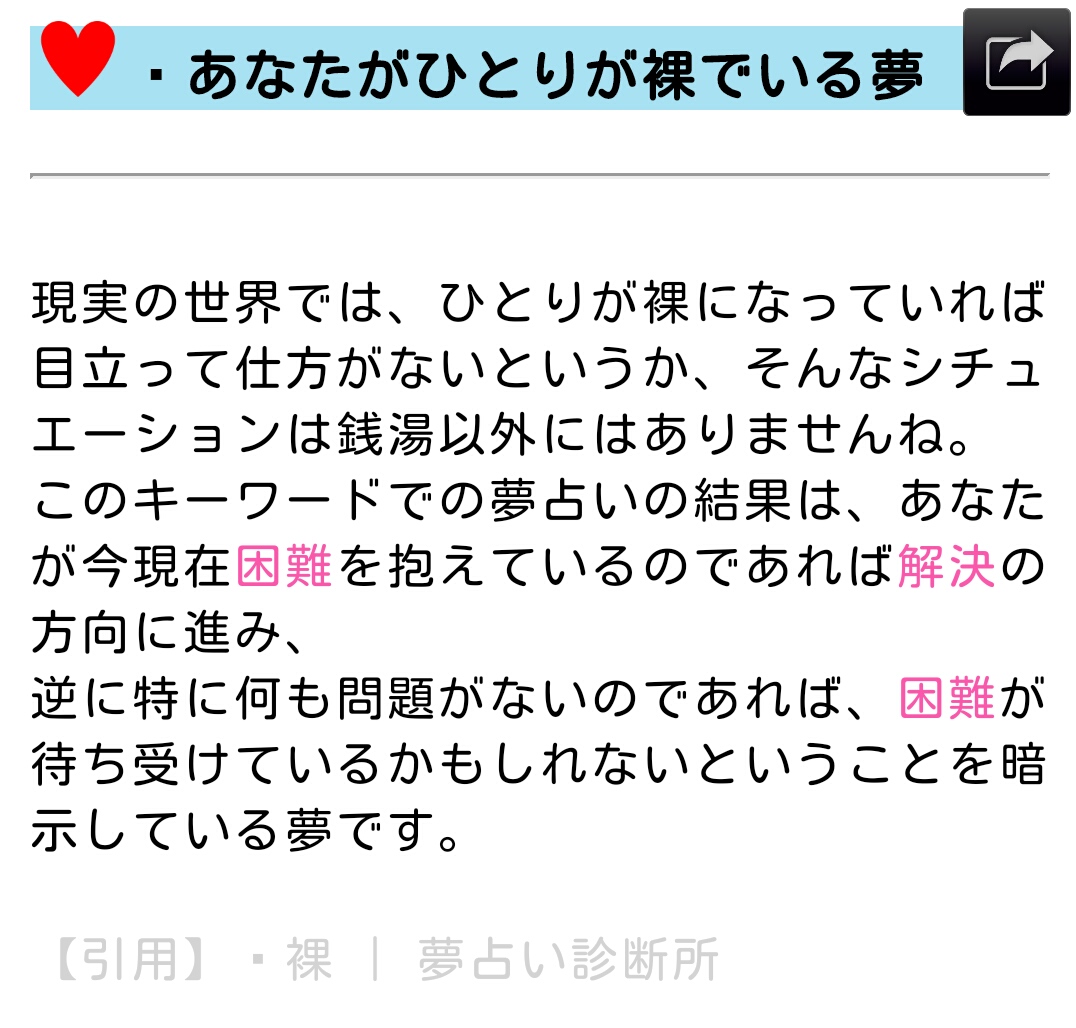1076x1028 pixels.
Task: Open the 解決 link in the text
Action: 946,566
